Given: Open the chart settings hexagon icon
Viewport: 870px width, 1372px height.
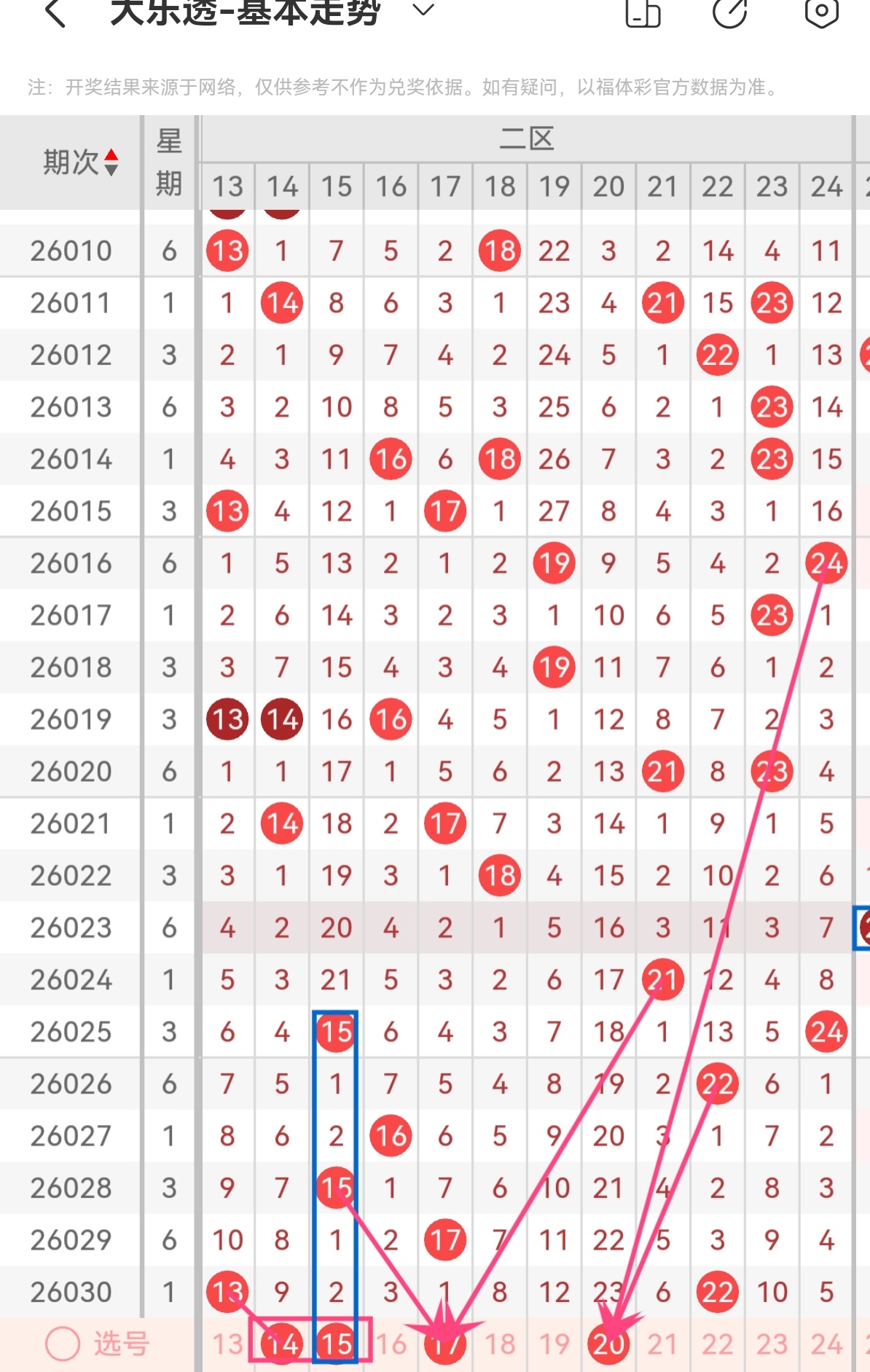Looking at the screenshot, I should [x=821, y=12].
